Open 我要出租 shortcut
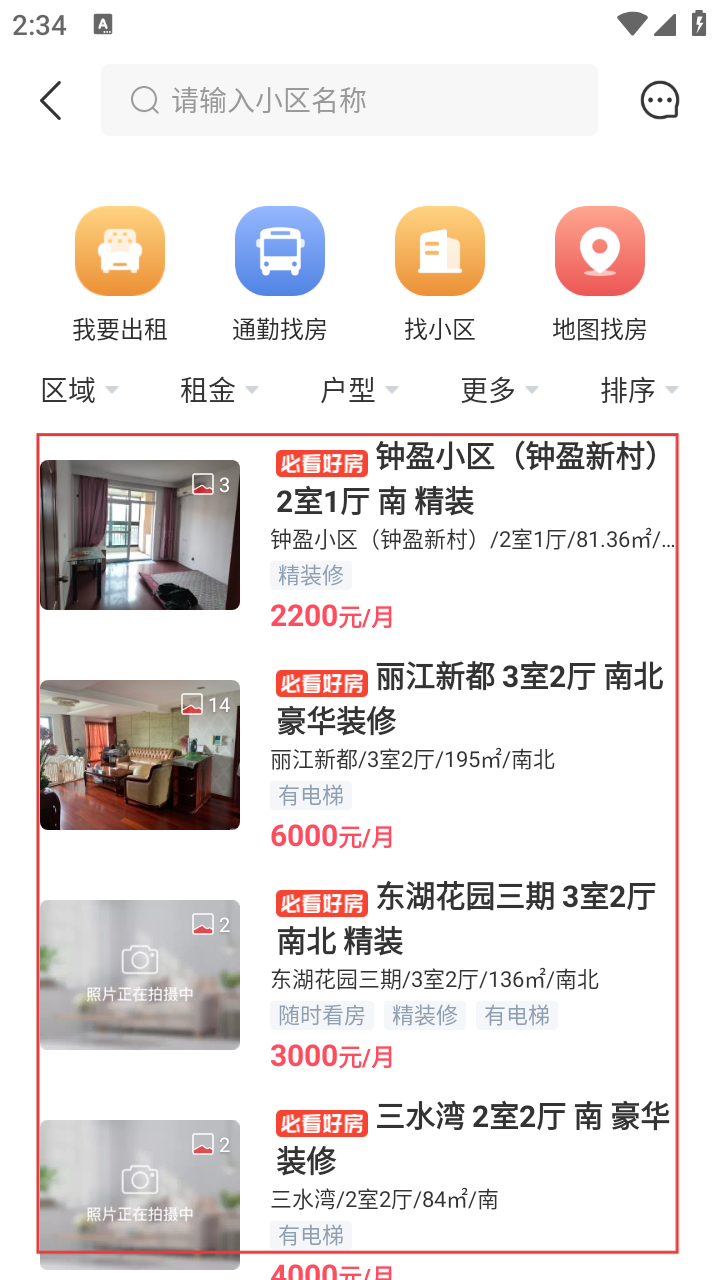Image resolution: width=720 pixels, height=1280 pixels. point(120,272)
